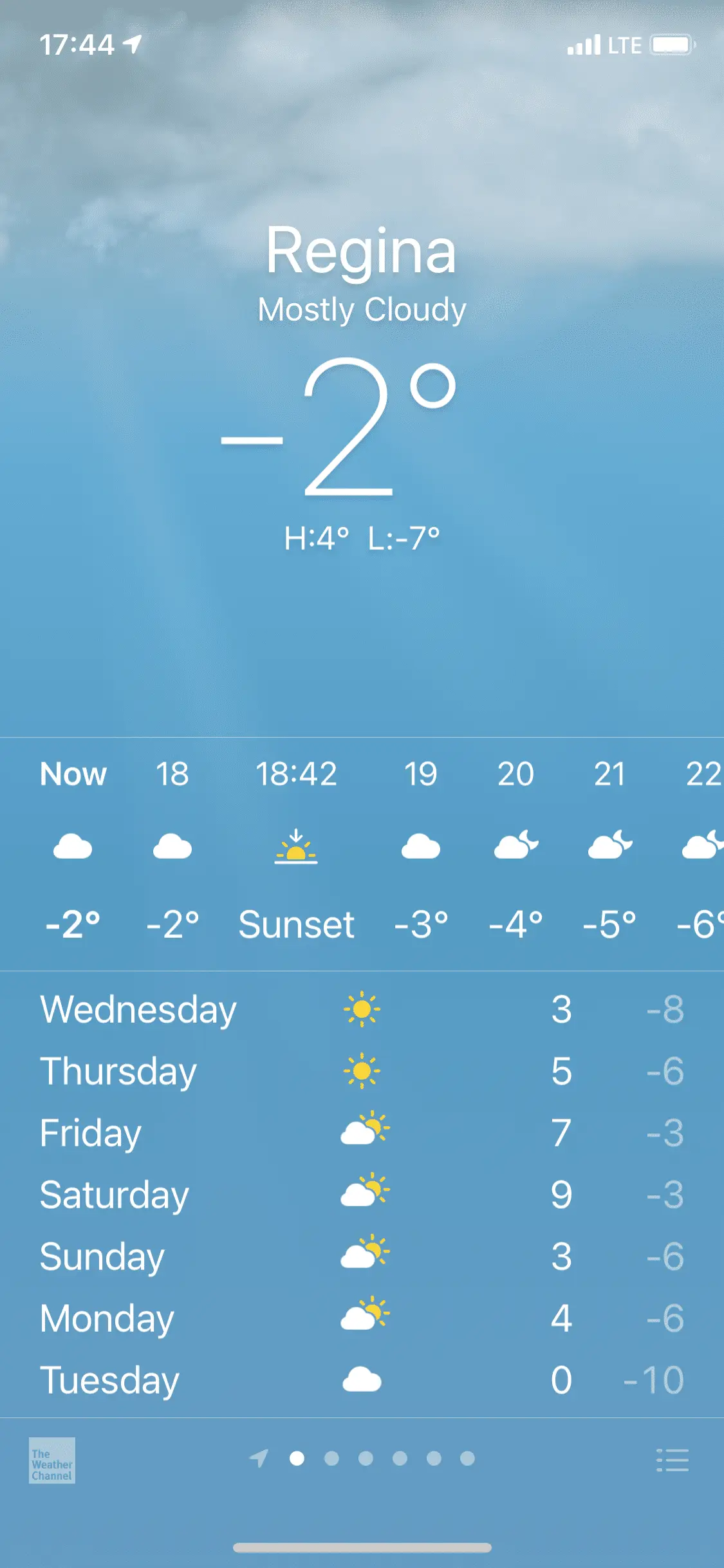Open The Weather Channel link
Viewport: 724px width, 1568px height.
pyautogui.click(x=51, y=1460)
